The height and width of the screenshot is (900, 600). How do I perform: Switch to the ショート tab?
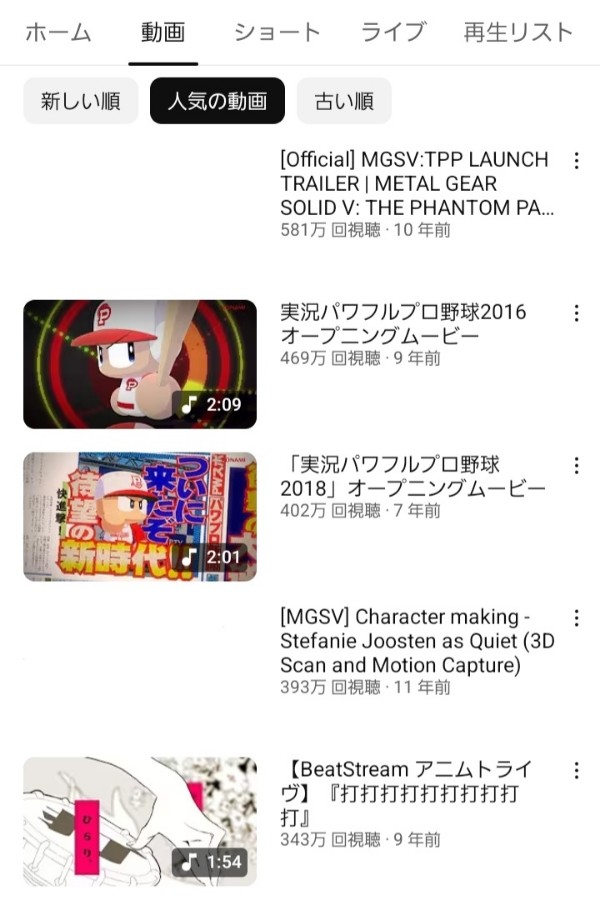pos(277,32)
